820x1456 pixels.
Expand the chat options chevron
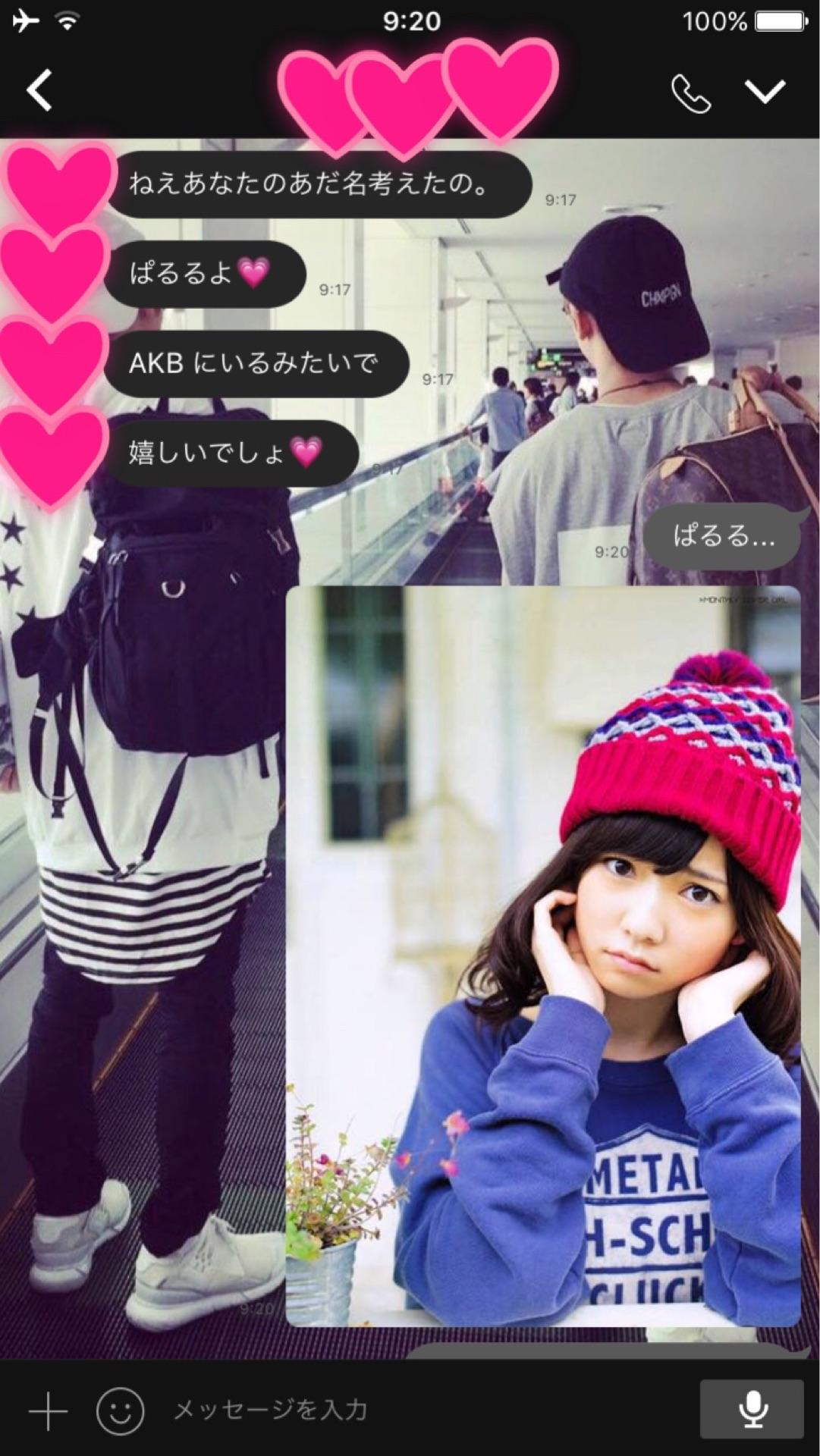765,92
